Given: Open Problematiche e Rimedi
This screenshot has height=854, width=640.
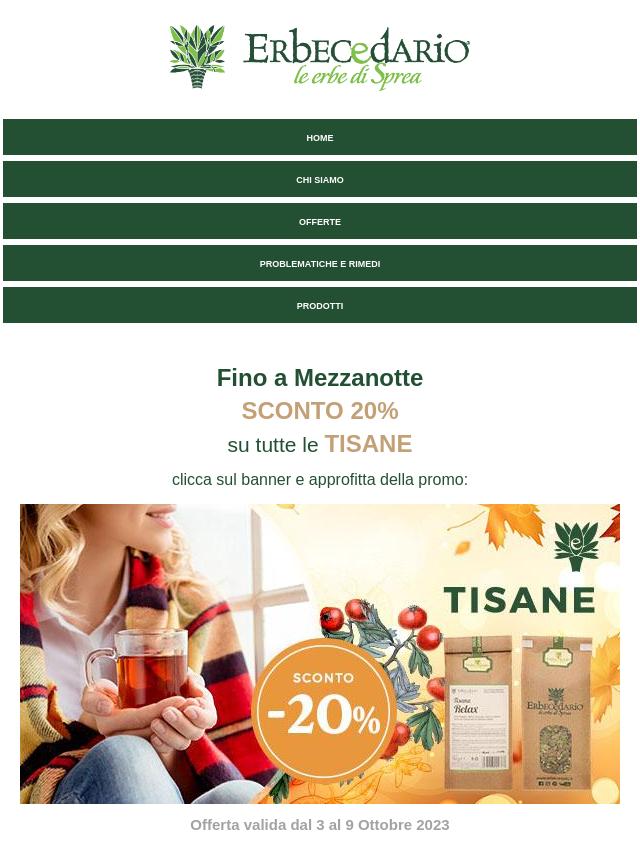Looking at the screenshot, I should [x=320, y=264].
